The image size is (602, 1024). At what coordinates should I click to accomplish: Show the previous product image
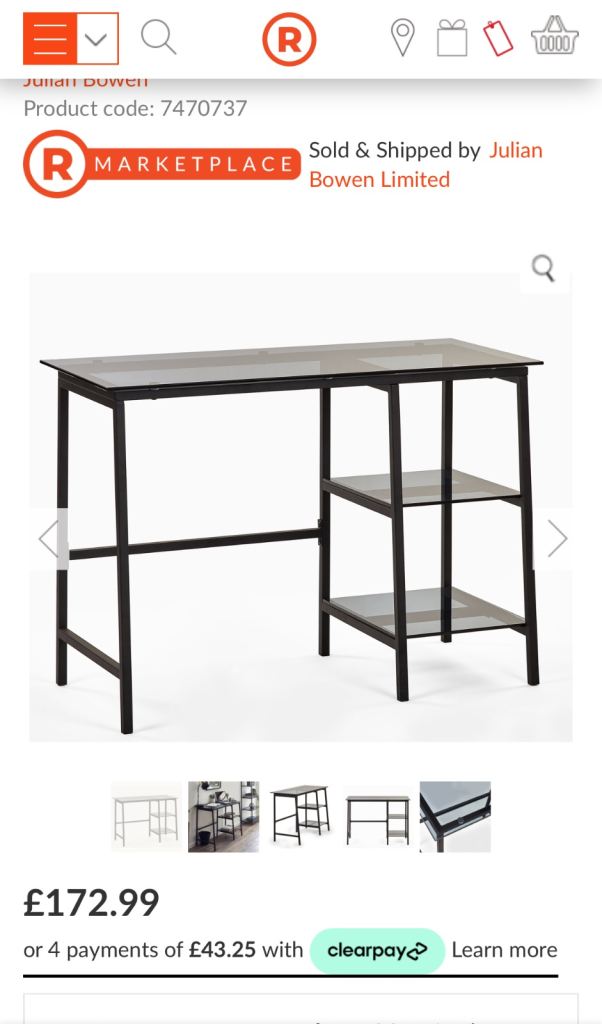[x=49, y=539]
